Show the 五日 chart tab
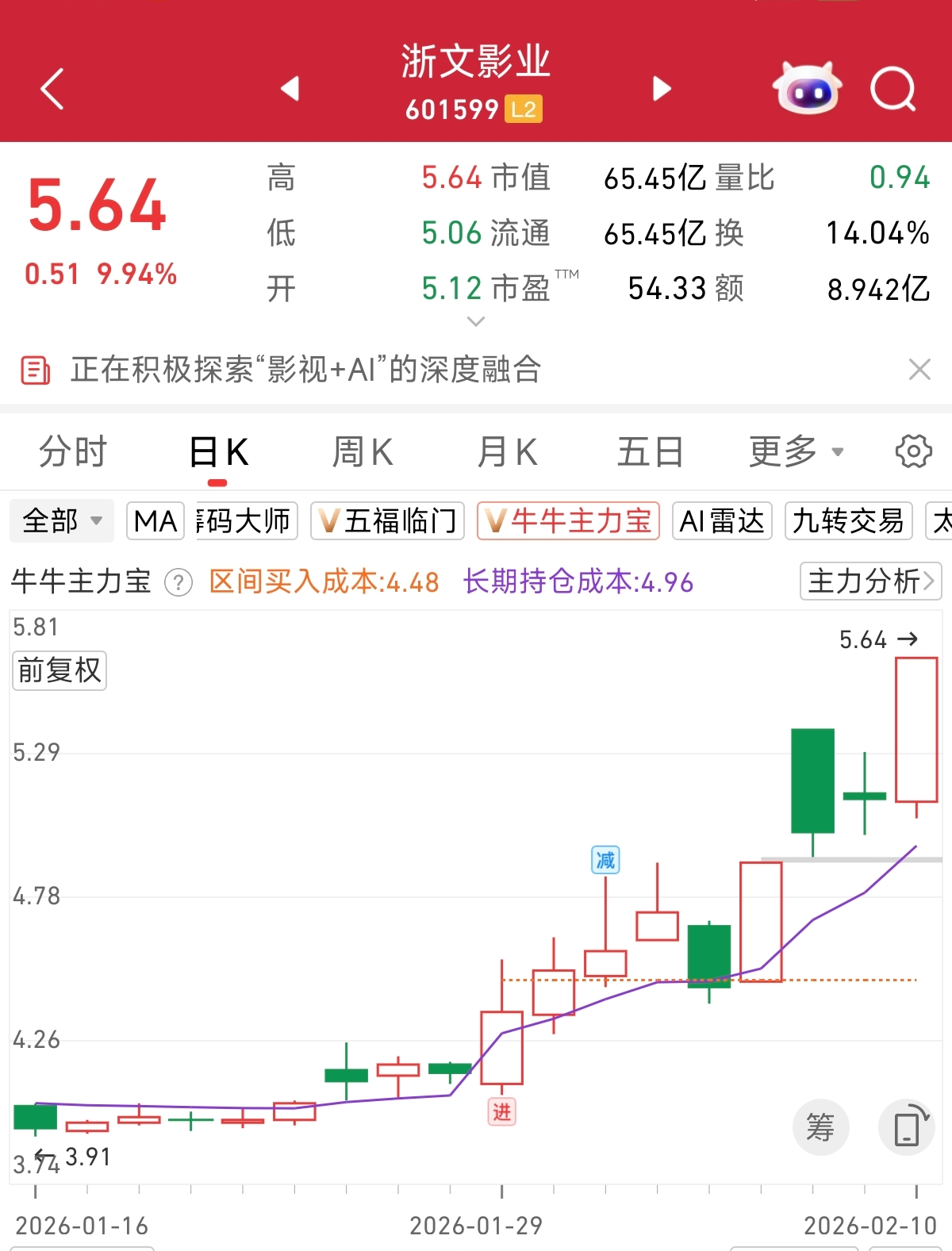 (x=650, y=453)
